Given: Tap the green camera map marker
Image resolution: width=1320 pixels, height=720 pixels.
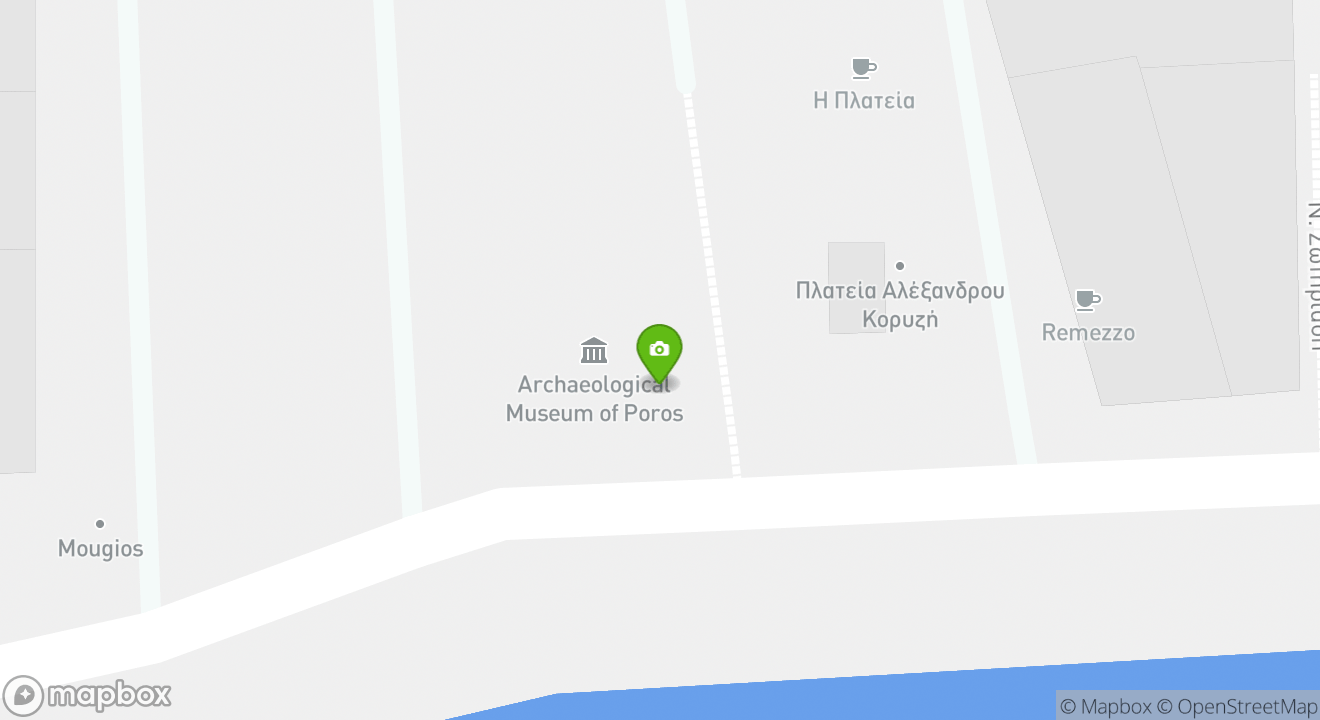Looking at the screenshot, I should [659, 352].
